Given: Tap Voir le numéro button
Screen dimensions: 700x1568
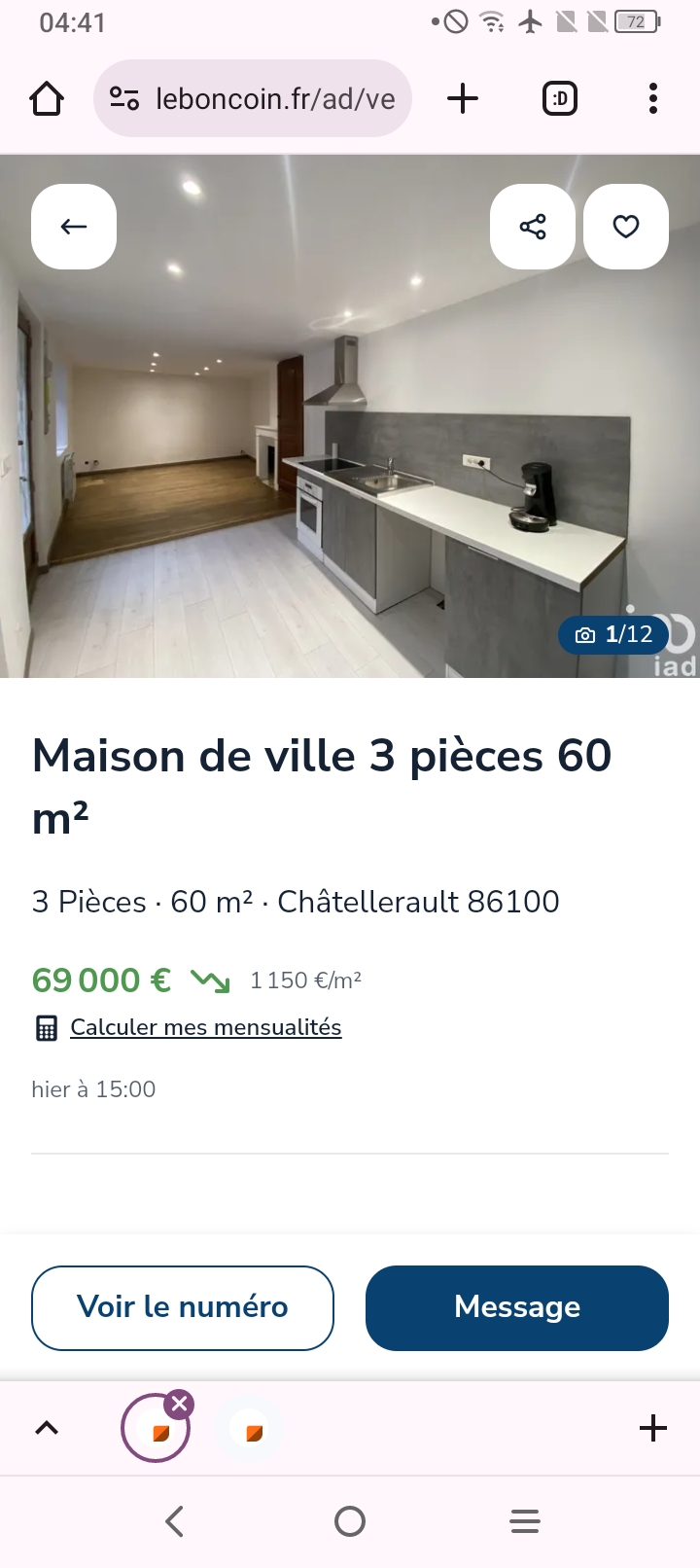Looking at the screenshot, I should 183,1307.
